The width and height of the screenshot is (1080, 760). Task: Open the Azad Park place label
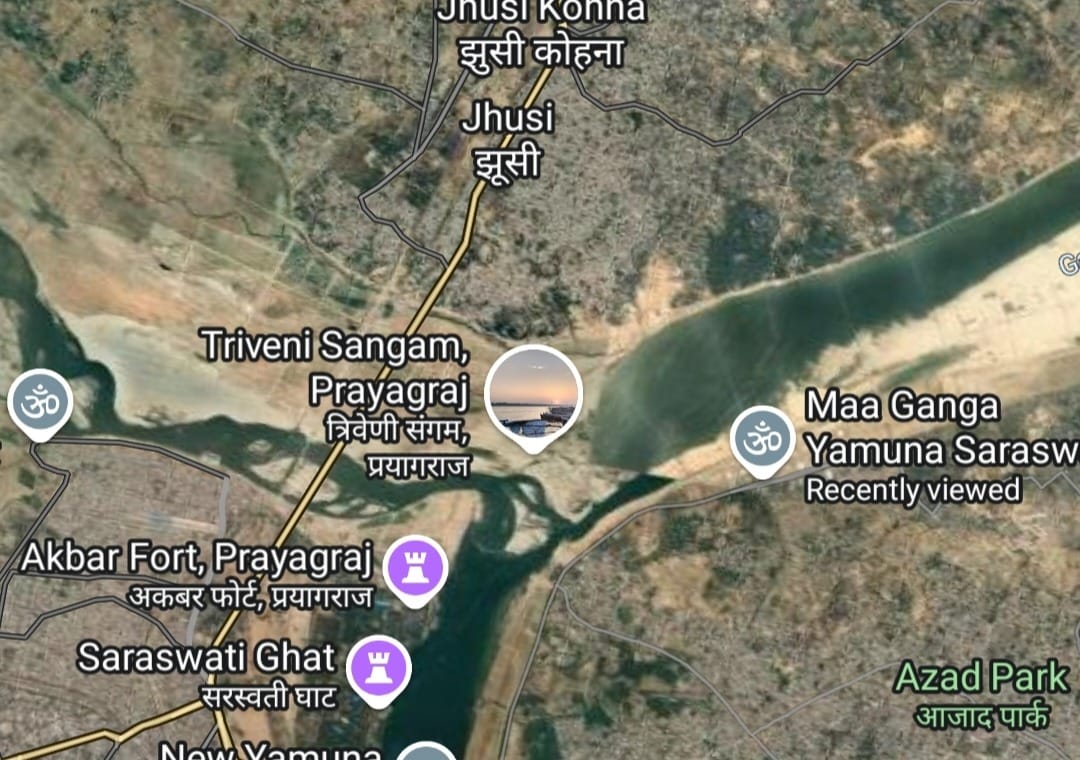point(981,677)
